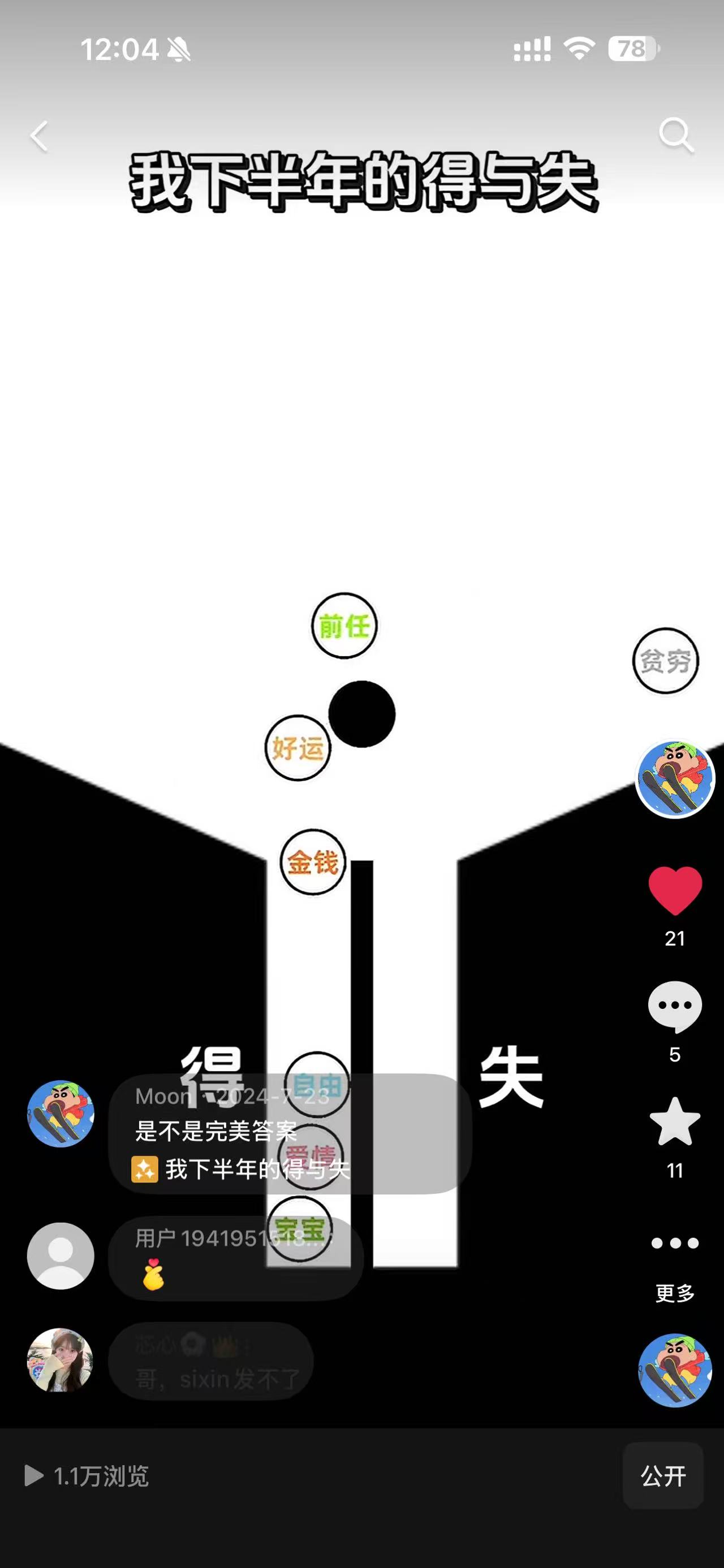Open the 更多 three-dots menu
Screen dimensions: 724x1568
pos(675,1243)
